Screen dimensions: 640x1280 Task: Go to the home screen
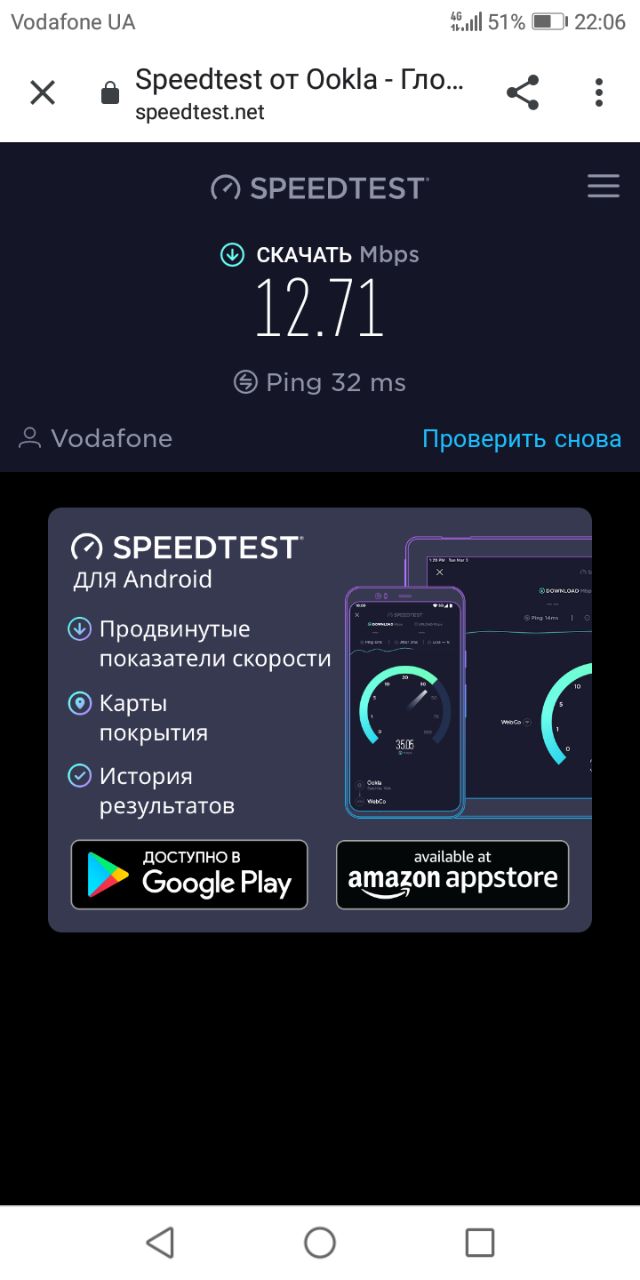coord(320,1242)
